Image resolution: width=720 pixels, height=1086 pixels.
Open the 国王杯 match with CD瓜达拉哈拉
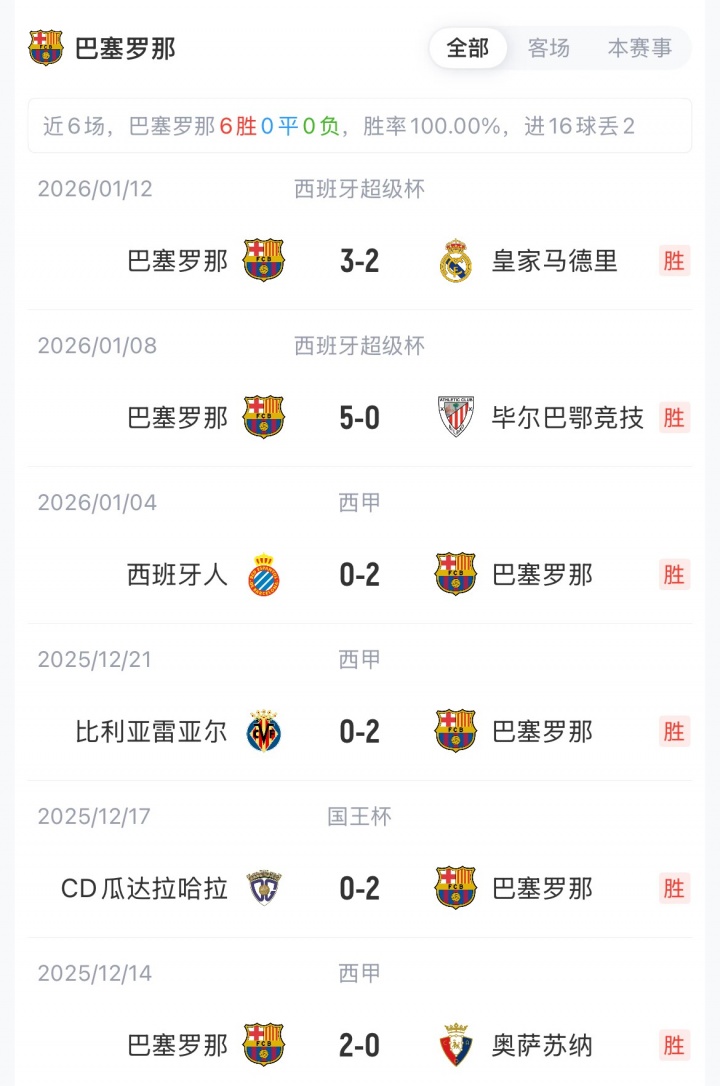click(360, 888)
